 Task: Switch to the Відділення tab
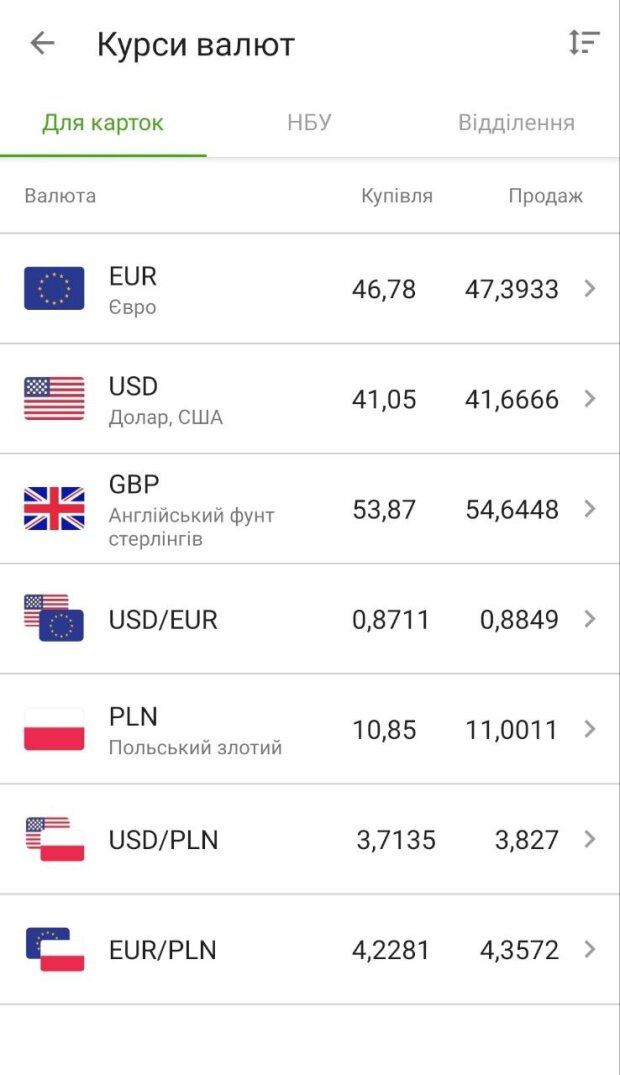pos(516,123)
